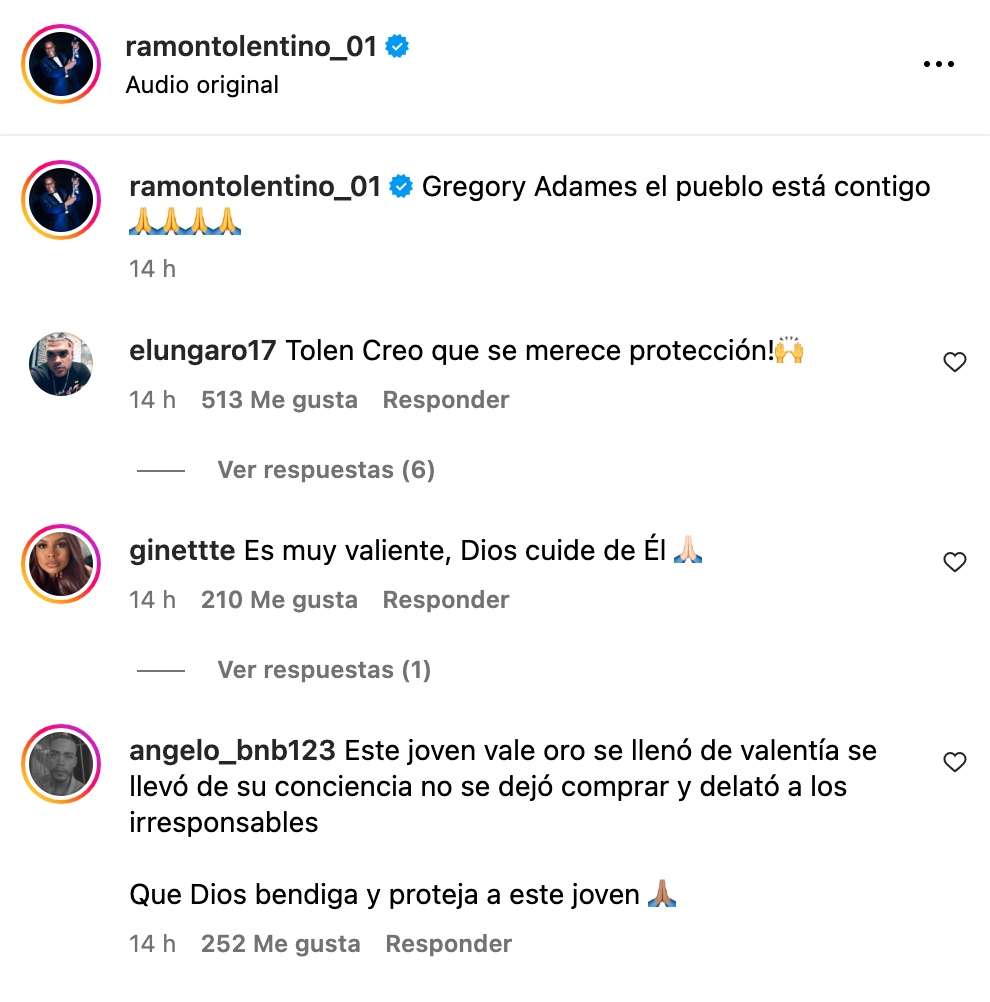Open the three-dot more options menu
The image size is (990, 1002).
tap(939, 65)
